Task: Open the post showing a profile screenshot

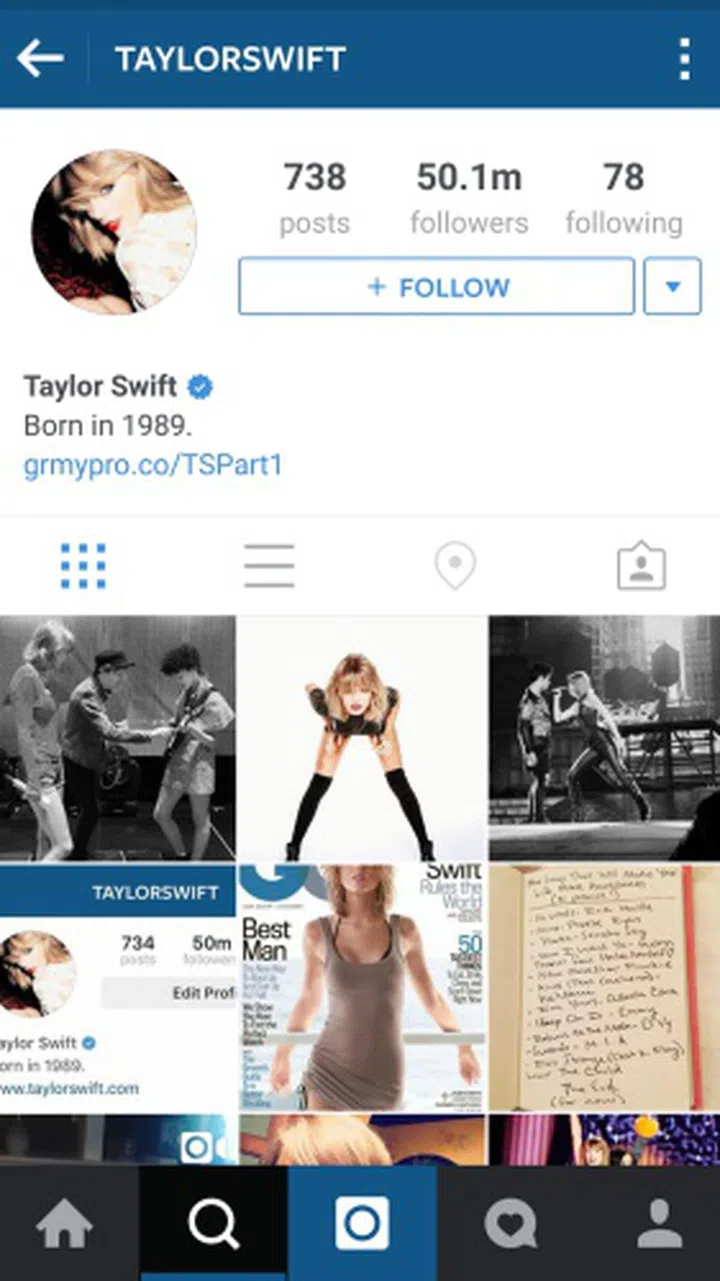Action: point(117,986)
